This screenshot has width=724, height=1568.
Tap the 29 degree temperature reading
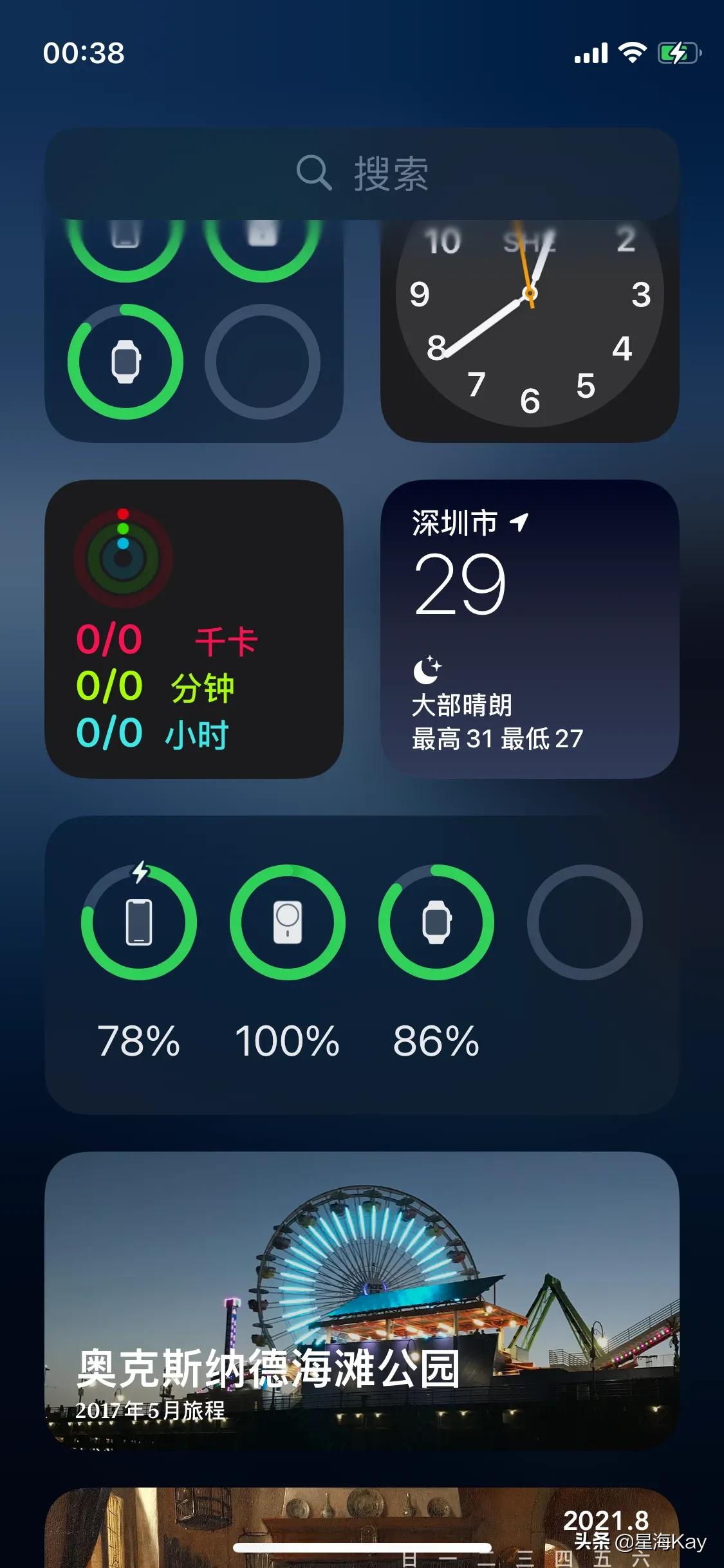(461, 586)
